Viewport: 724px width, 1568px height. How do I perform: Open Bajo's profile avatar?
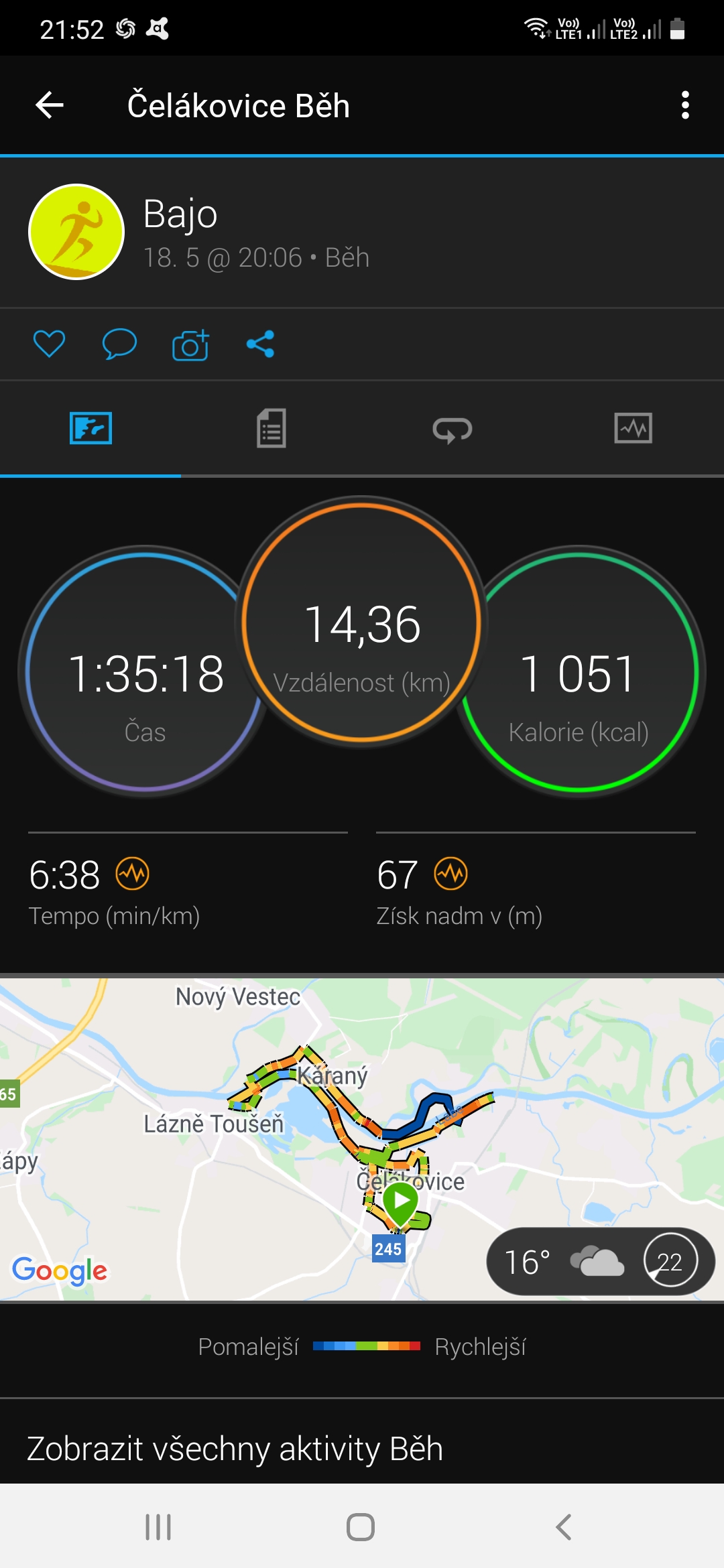[x=76, y=232]
